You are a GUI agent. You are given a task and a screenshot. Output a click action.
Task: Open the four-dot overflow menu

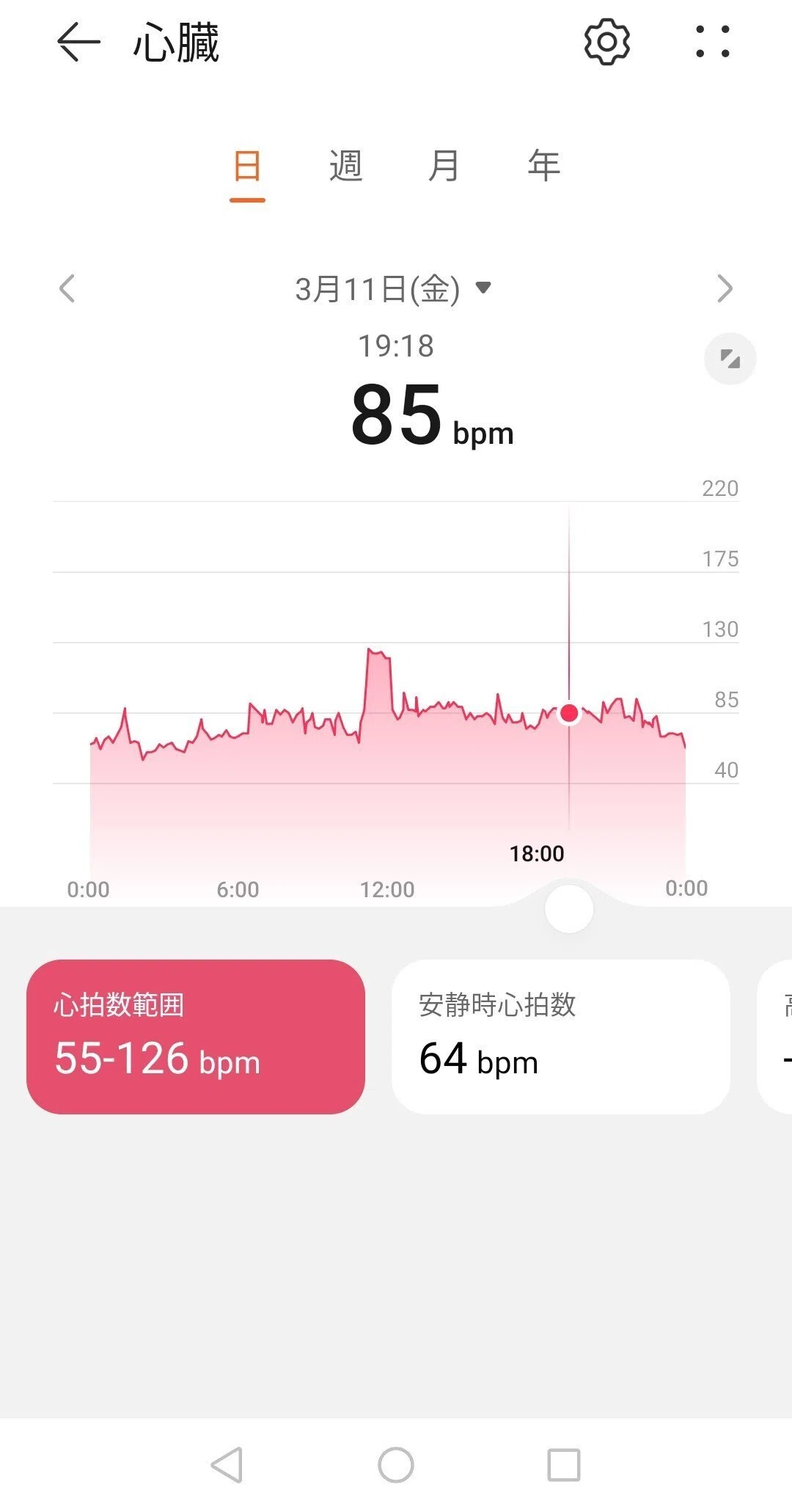[712, 42]
